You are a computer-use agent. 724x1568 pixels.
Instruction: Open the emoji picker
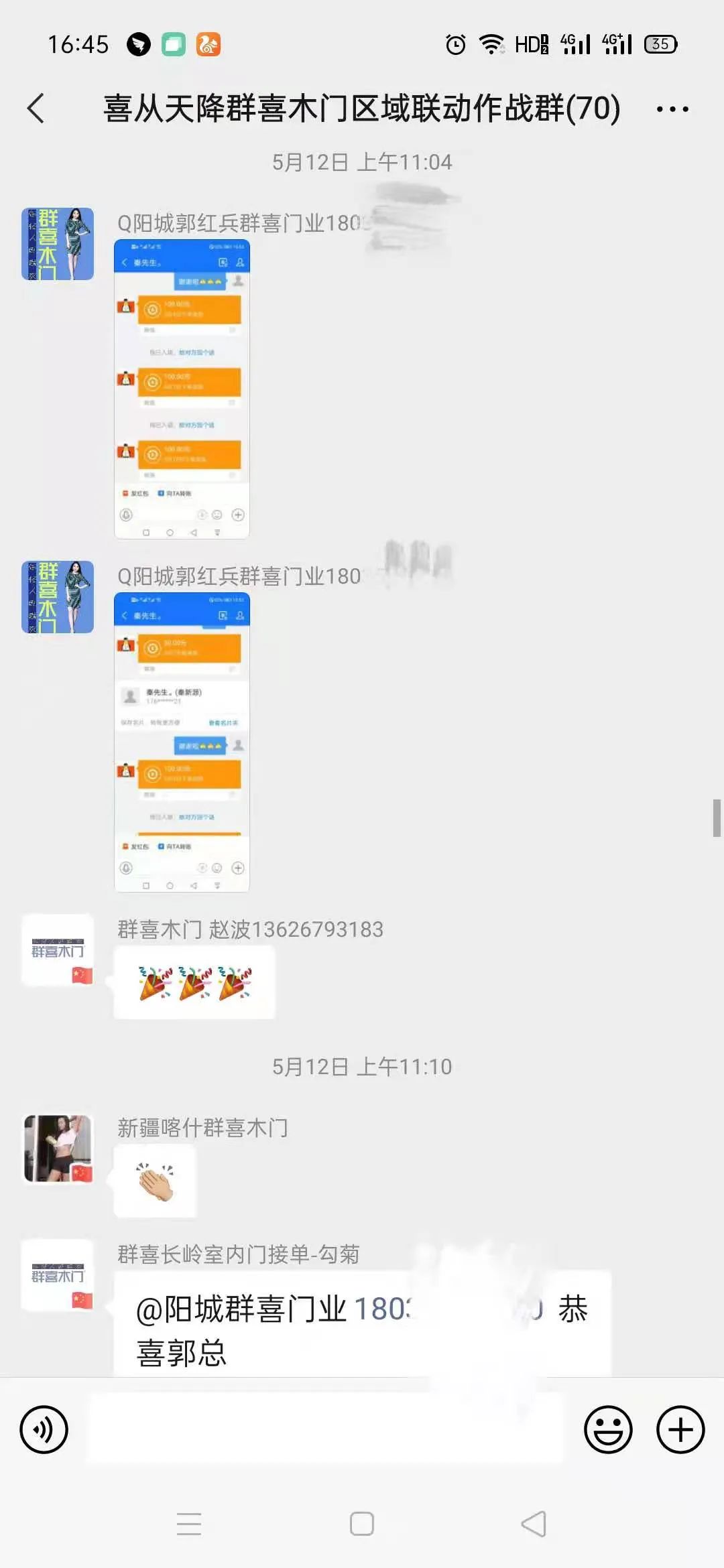608,1429
